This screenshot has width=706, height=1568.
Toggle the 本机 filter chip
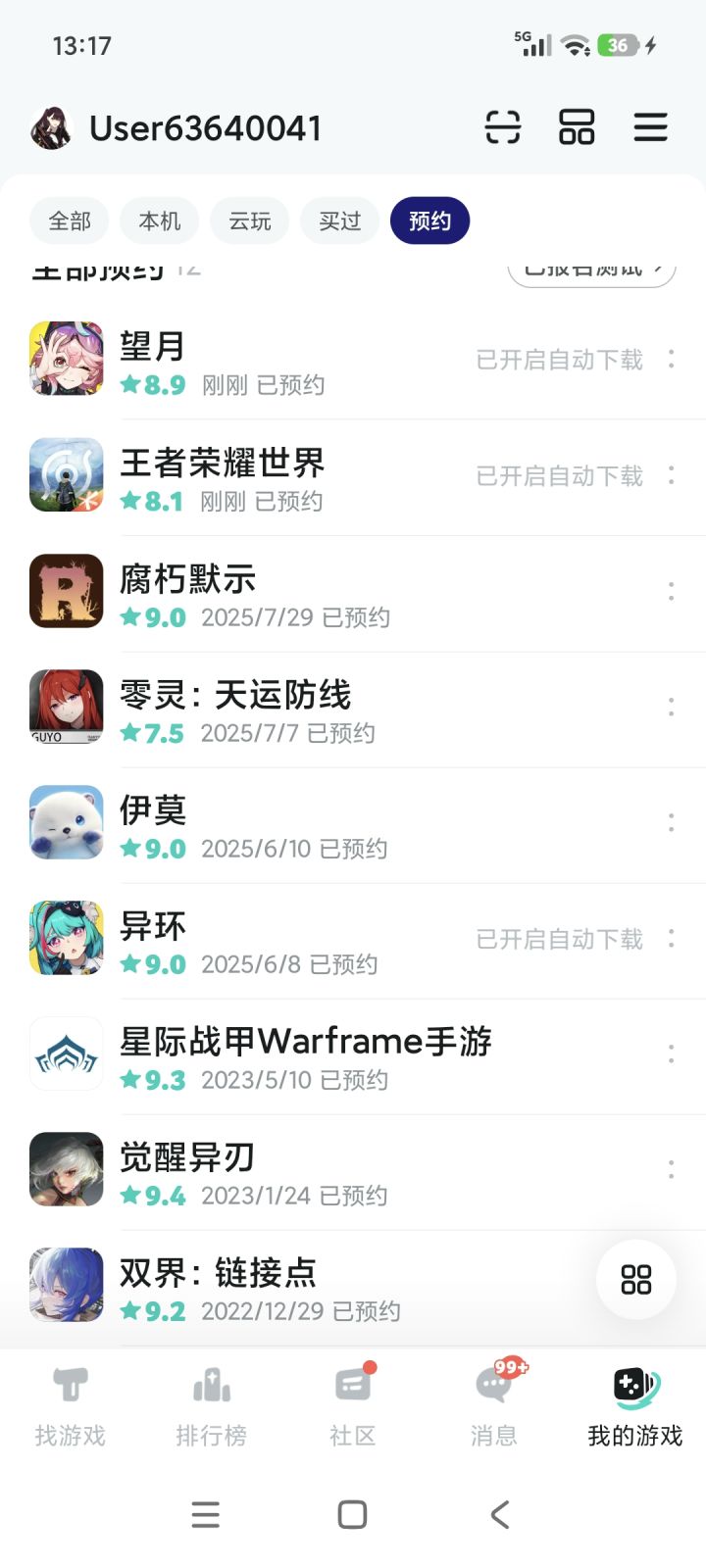(159, 220)
